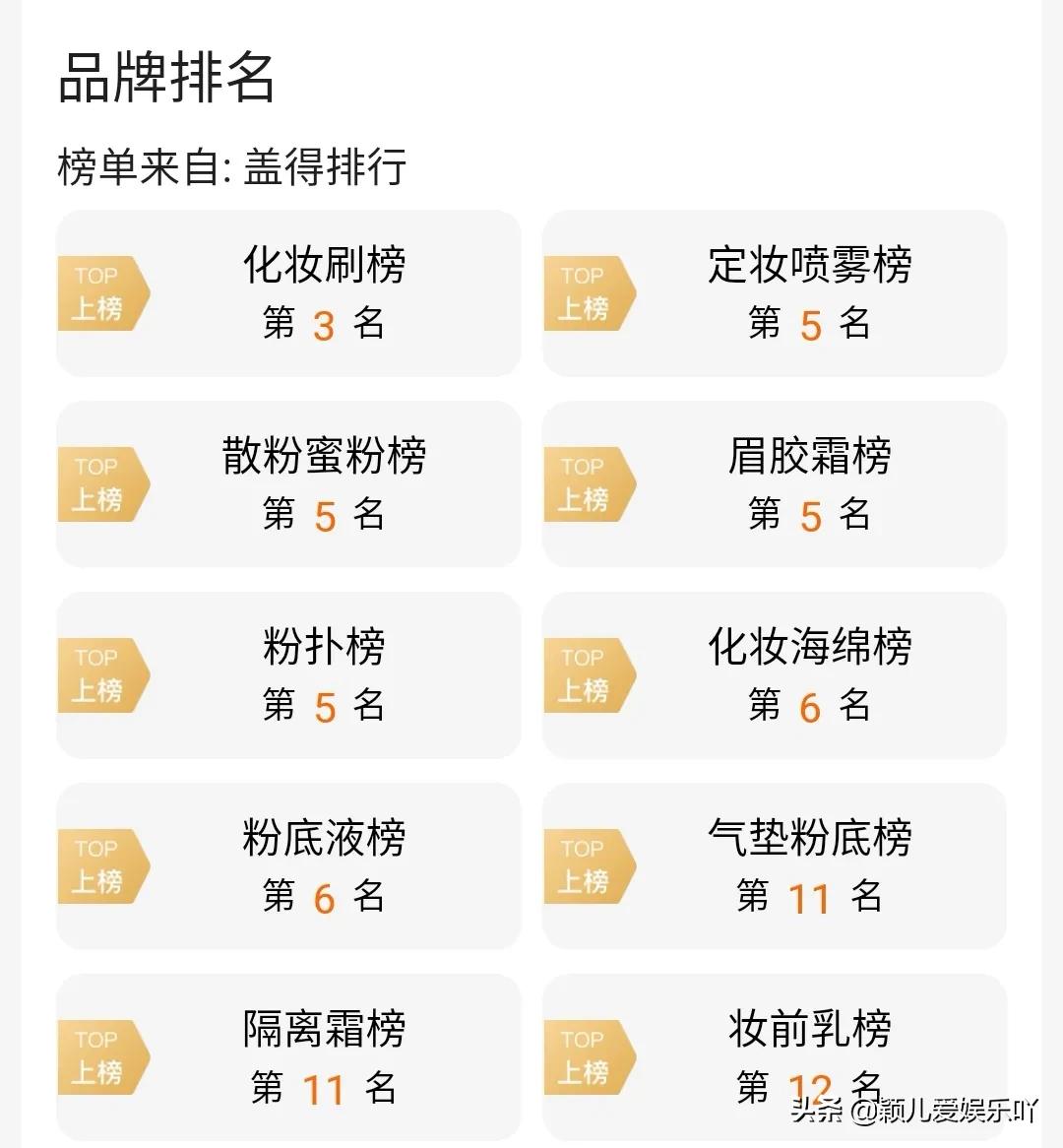Select the TOP上榜 badge on 妆前乳榜
Image resolution: width=1063 pixels, height=1148 pixels.
coord(590,1056)
